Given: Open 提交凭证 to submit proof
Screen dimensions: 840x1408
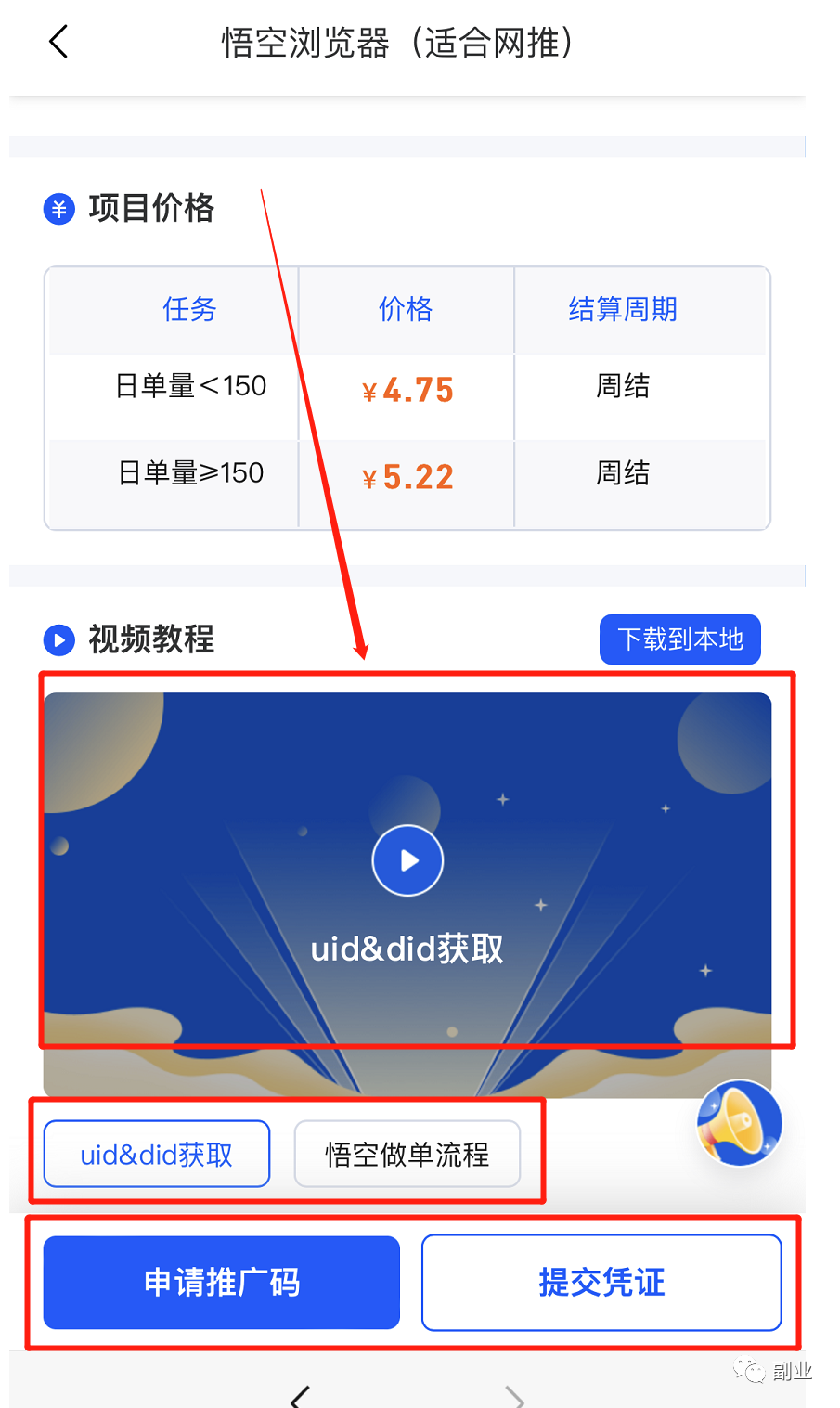Looking at the screenshot, I should (601, 1282).
